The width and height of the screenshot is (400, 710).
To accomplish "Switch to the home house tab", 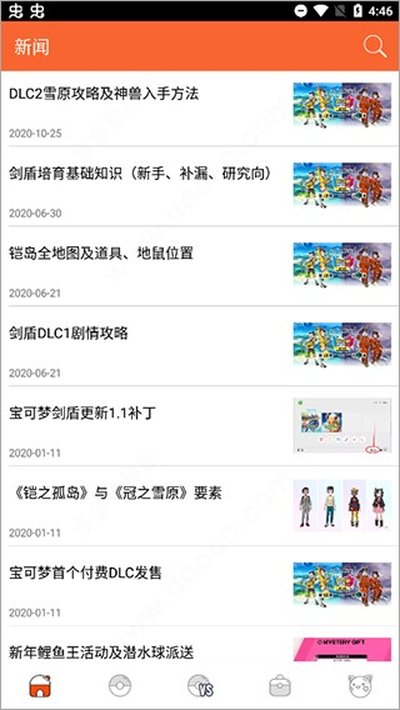I will tap(40, 686).
